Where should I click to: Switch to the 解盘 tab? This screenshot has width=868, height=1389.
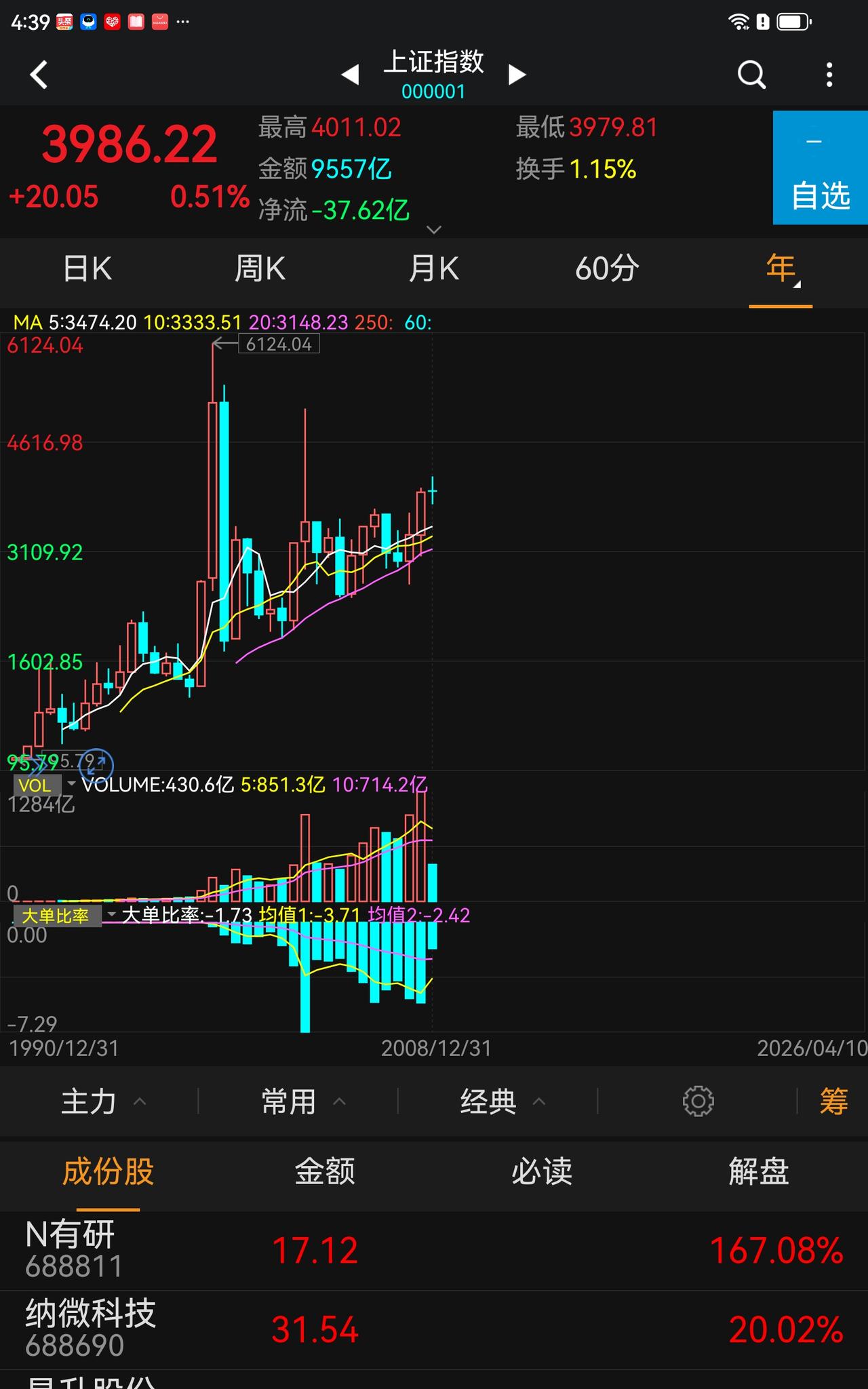(x=758, y=1170)
